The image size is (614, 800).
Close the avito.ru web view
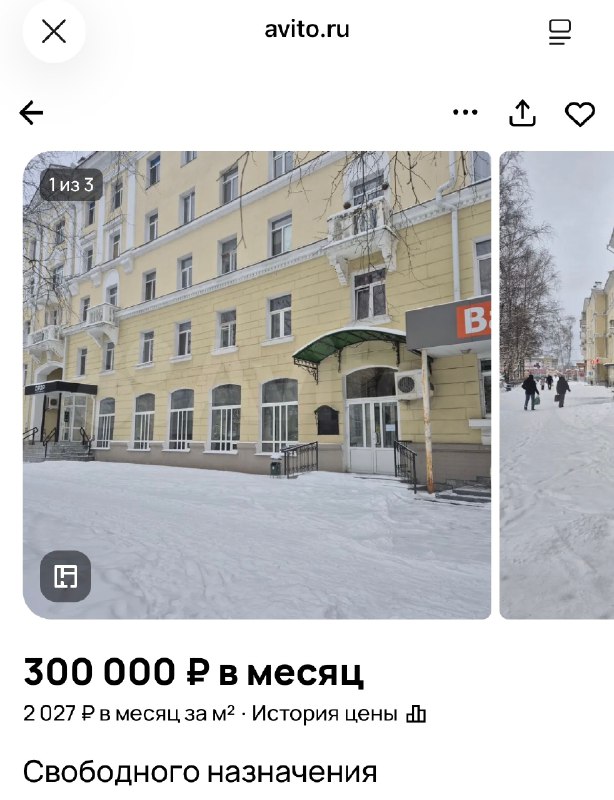click(x=54, y=31)
